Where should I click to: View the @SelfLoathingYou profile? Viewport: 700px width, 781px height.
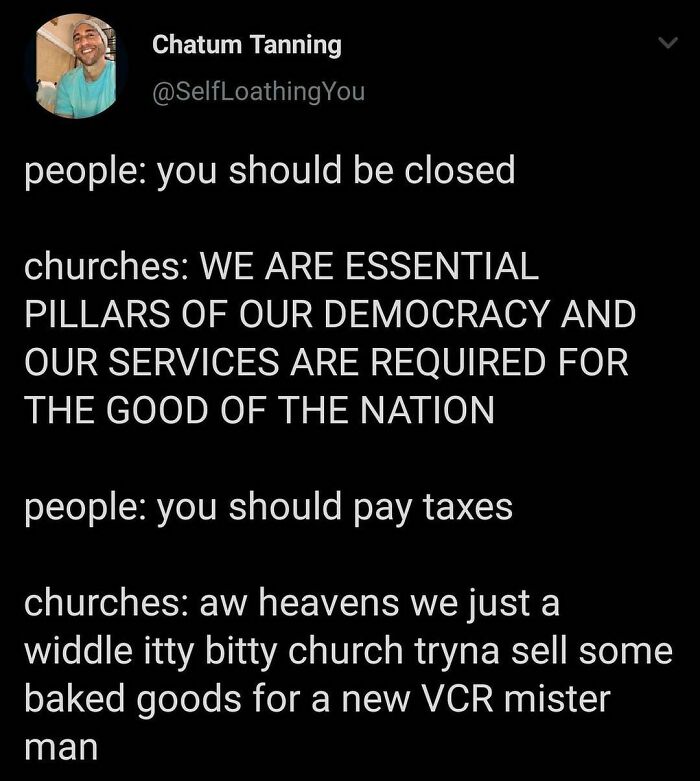click(x=258, y=93)
